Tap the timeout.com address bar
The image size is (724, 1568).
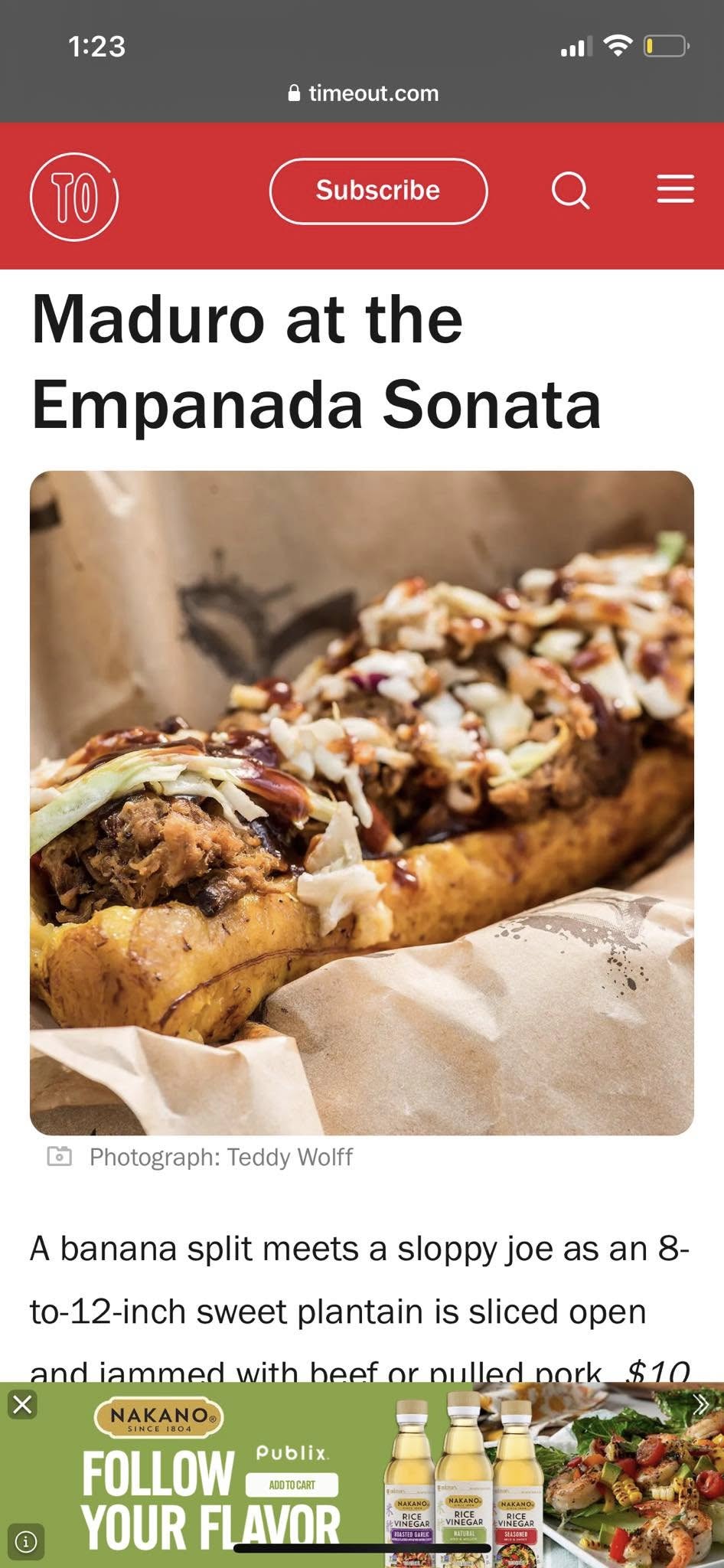[363, 93]
